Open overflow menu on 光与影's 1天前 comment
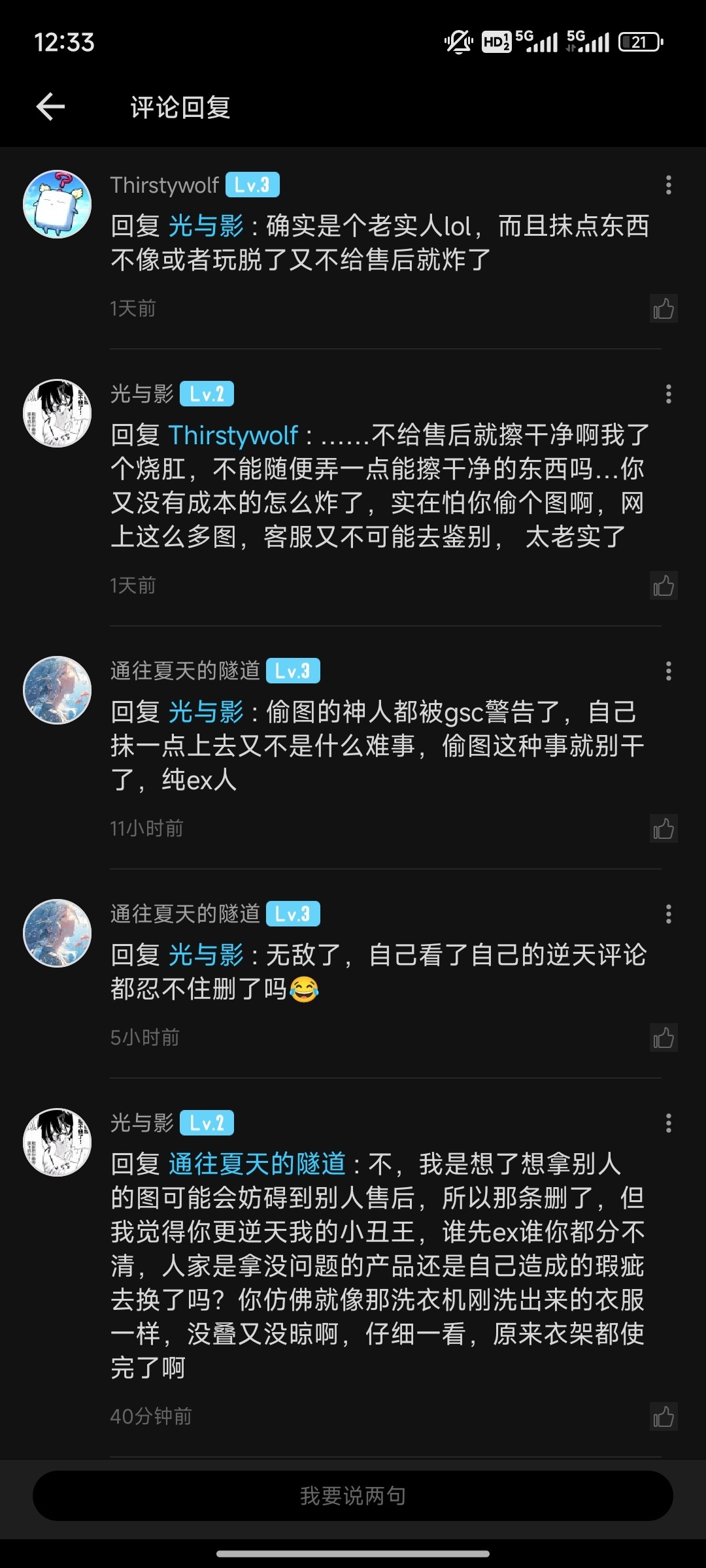 [x=668, y=394]
